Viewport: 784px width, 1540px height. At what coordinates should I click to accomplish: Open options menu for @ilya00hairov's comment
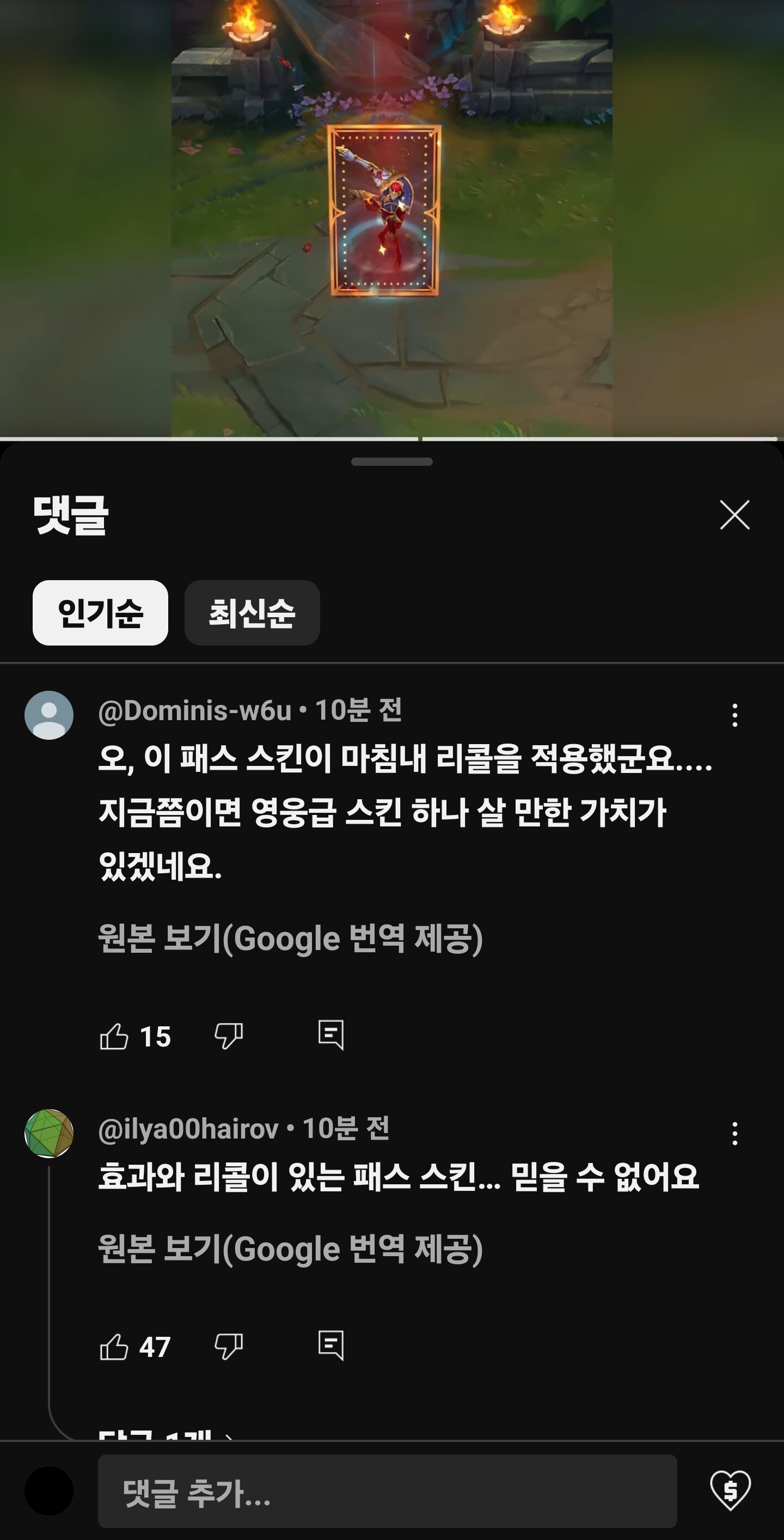(x=734, y=1134)
